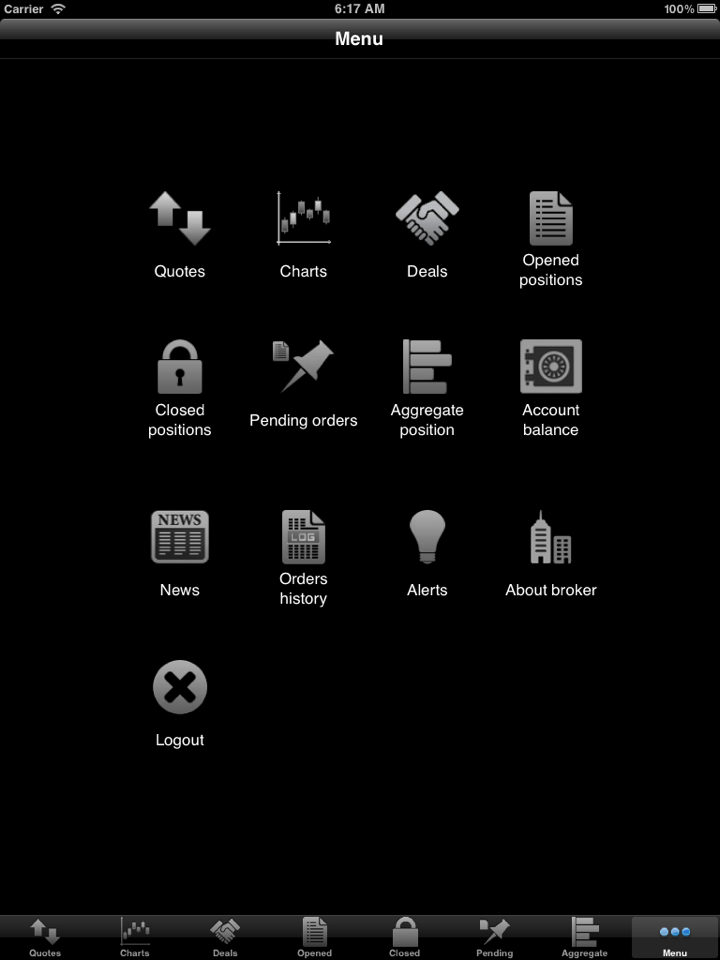
Task: Switch to the Pending tab
Action: point(495,938)
